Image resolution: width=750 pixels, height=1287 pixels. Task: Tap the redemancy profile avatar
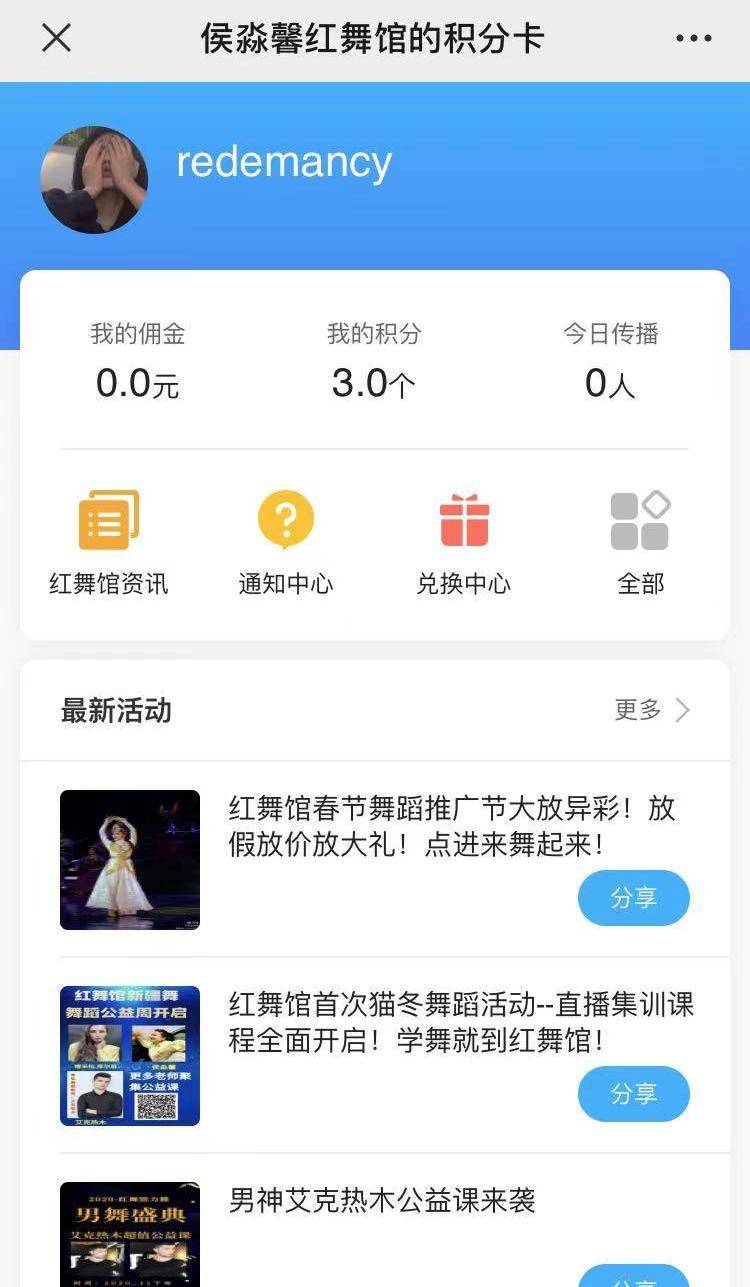(94, 180)
